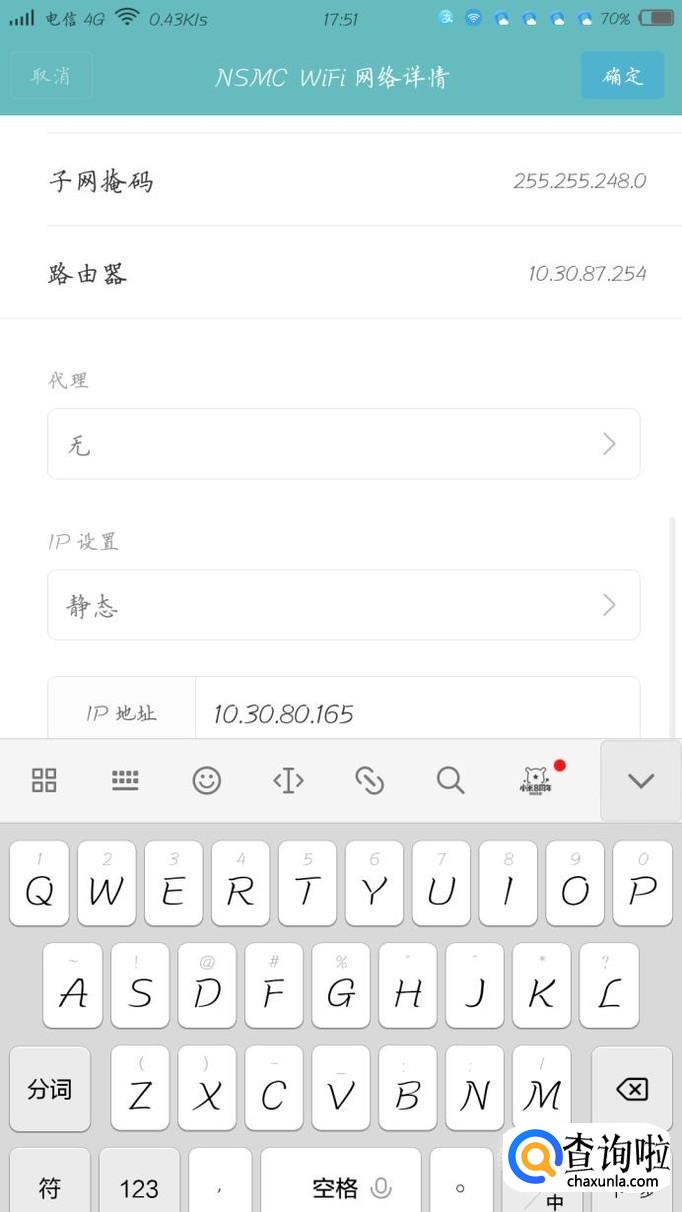This screenshot has height=1212, width=682.
Task: Open the IP 设置 静态 dropdown
Action: tap(343, 605)
